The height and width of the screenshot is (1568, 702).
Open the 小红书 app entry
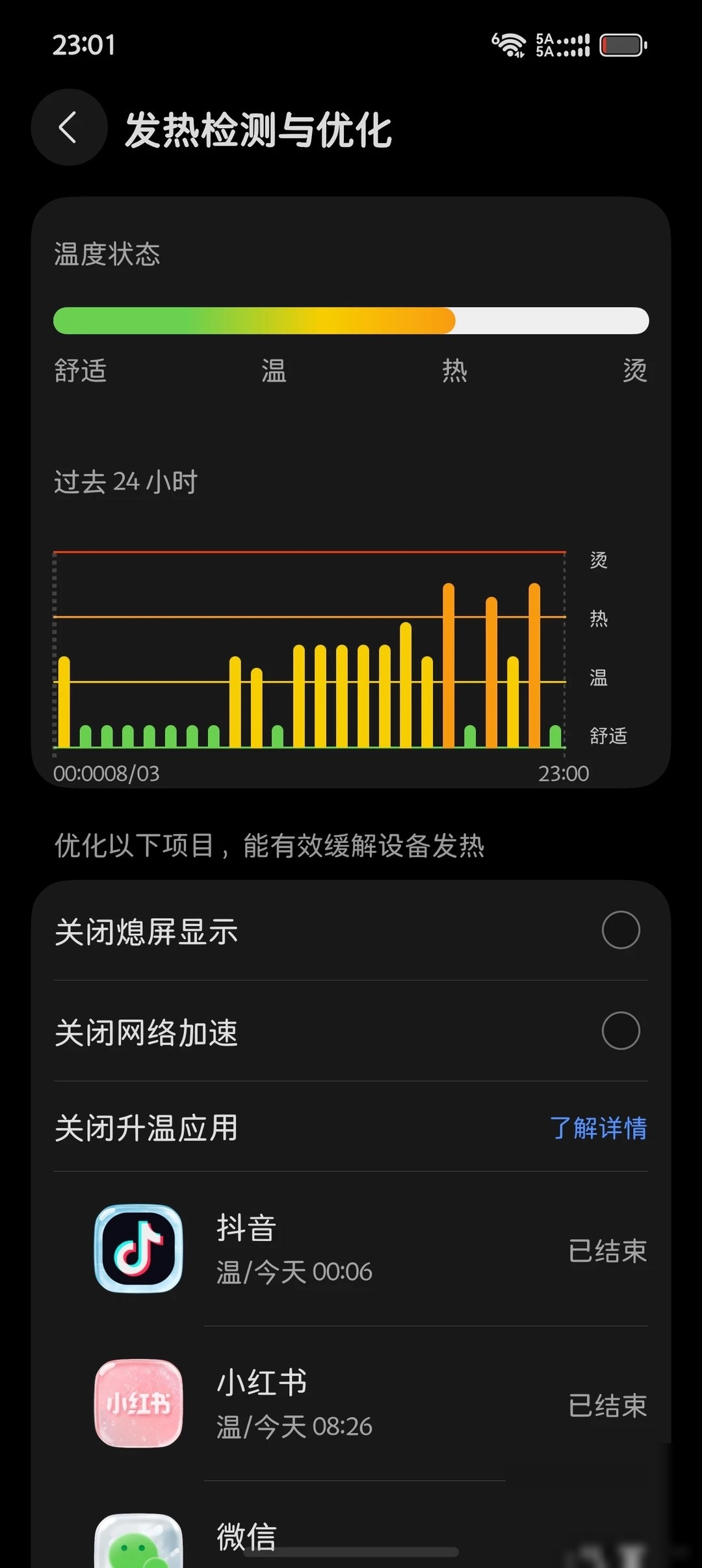pyautogui.click(x=351, y=1404)
